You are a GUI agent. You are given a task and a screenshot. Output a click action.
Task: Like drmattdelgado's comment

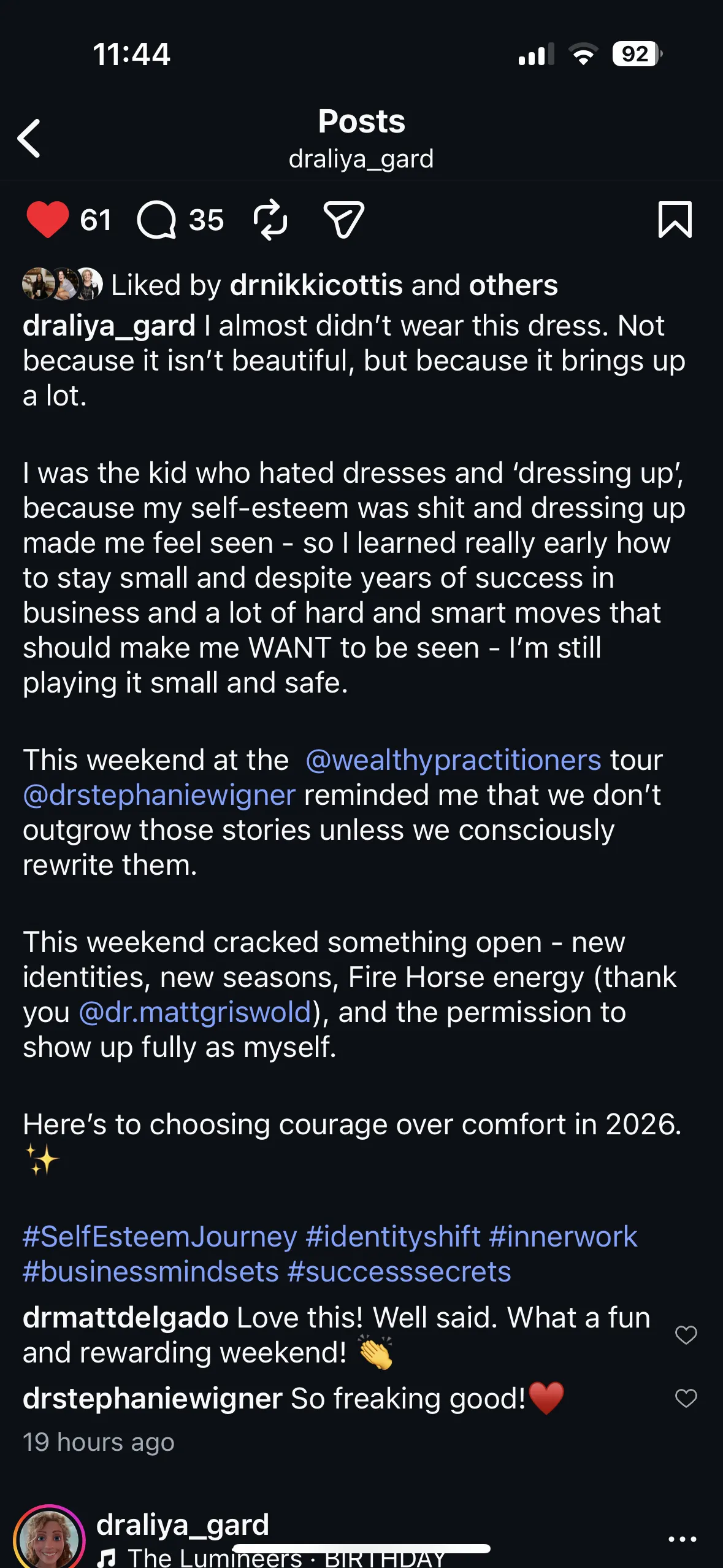[x=686, y=1335]
